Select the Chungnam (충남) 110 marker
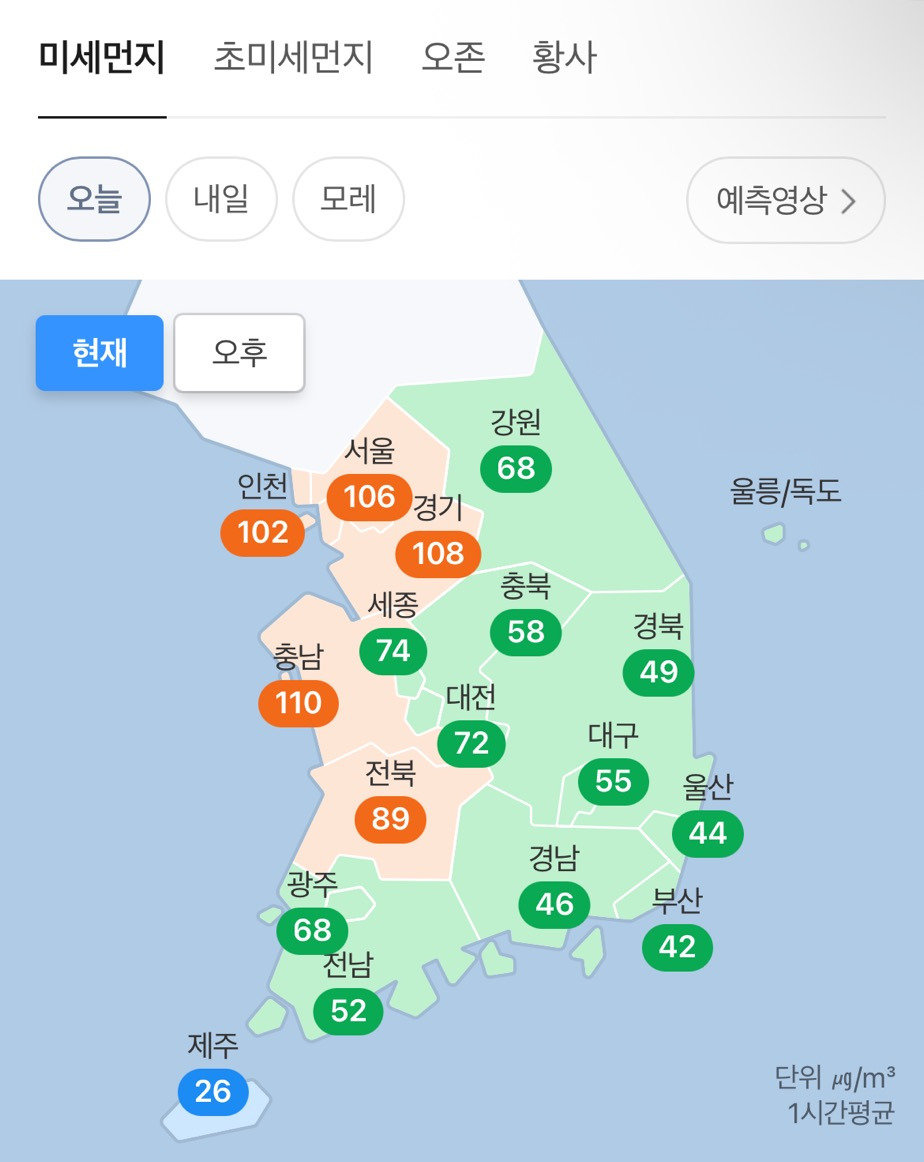This screenshot has height=1162, width=924. pos(298,702)
